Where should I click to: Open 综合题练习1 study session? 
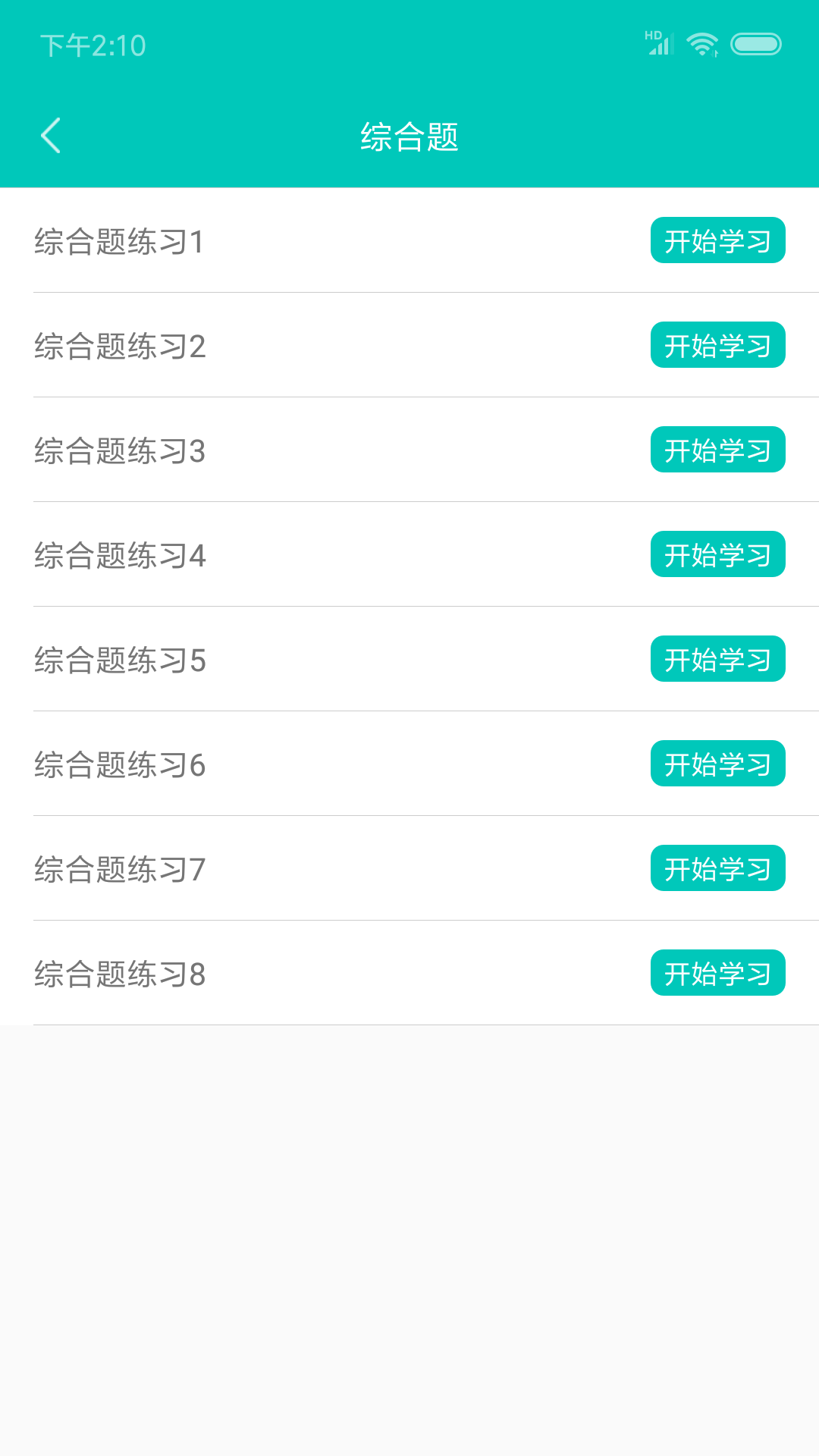(717, 240)
